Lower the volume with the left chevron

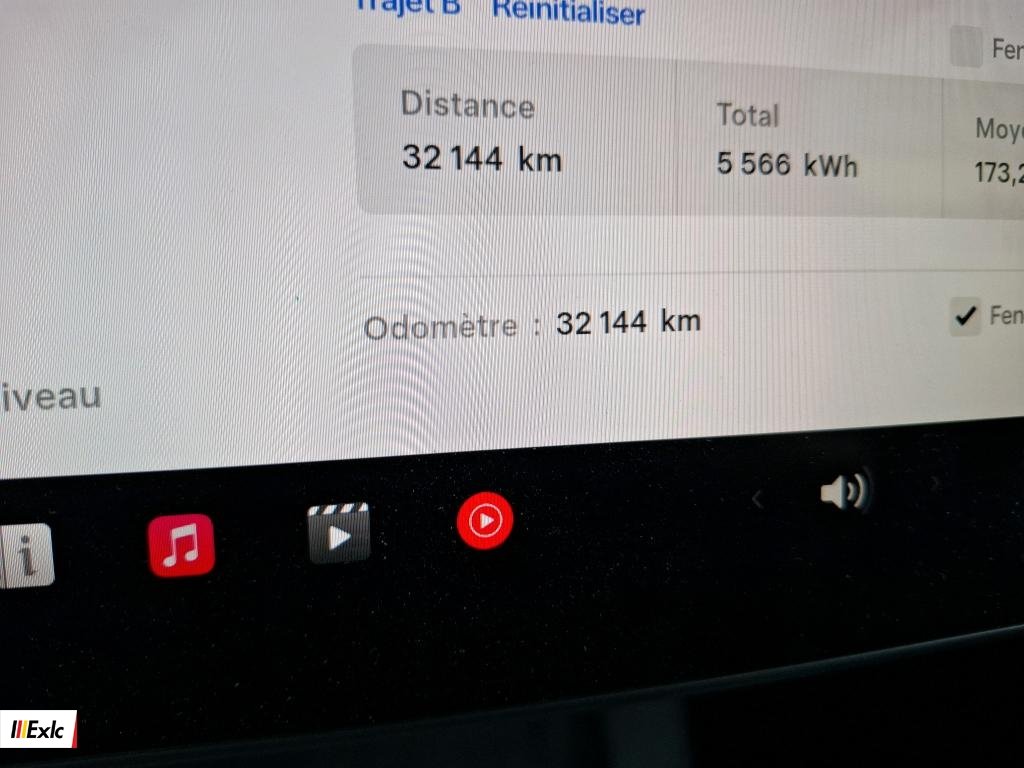(758, 498)
